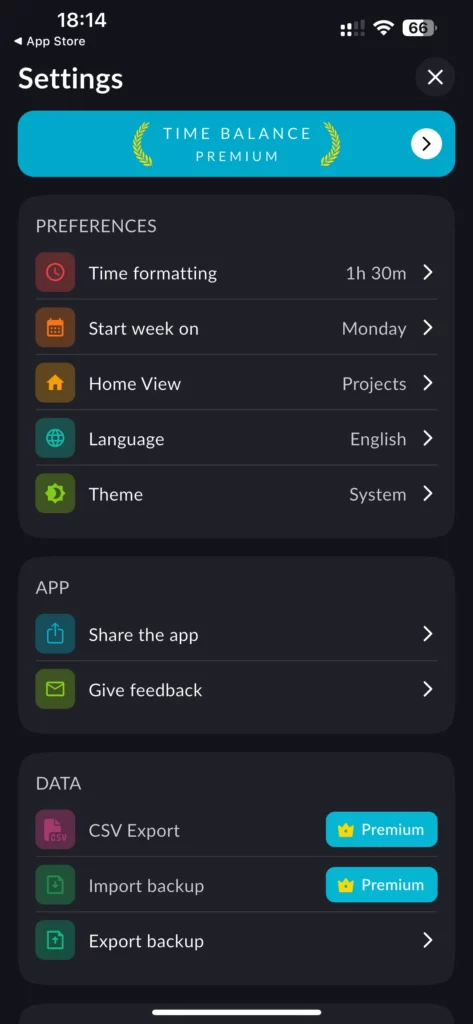Open Time formatting setting
Image resolution: width=473 pixels, height=1024 pixels.
coord(236,272)
